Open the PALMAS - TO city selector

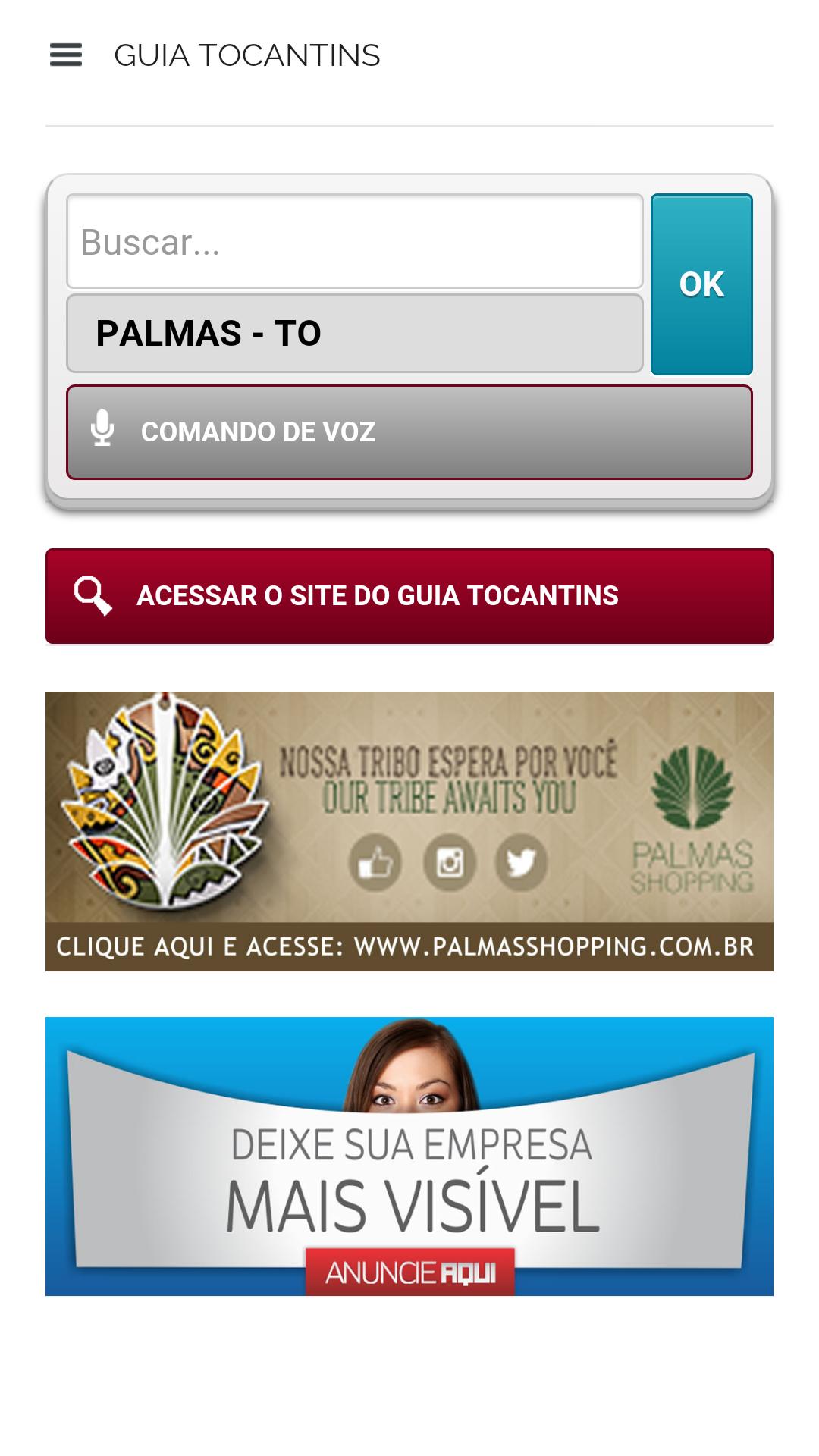coord(354,334)
